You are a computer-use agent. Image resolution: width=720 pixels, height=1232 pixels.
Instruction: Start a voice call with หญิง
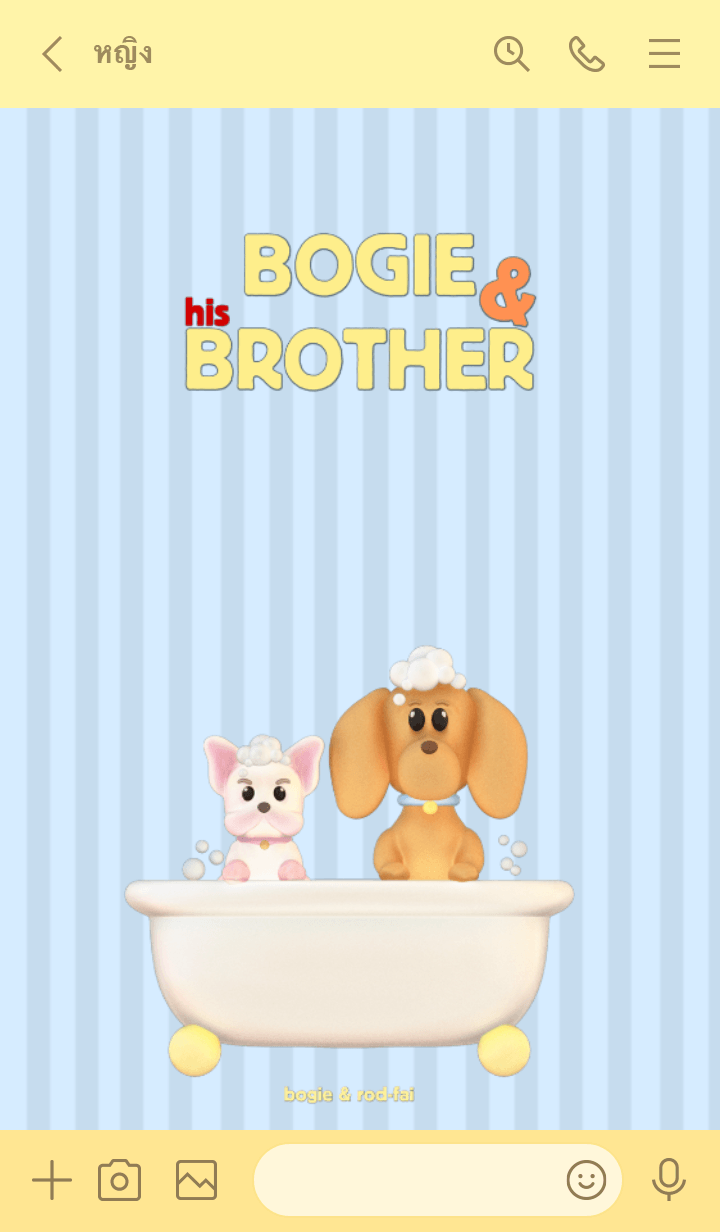(x=587, y=54)
